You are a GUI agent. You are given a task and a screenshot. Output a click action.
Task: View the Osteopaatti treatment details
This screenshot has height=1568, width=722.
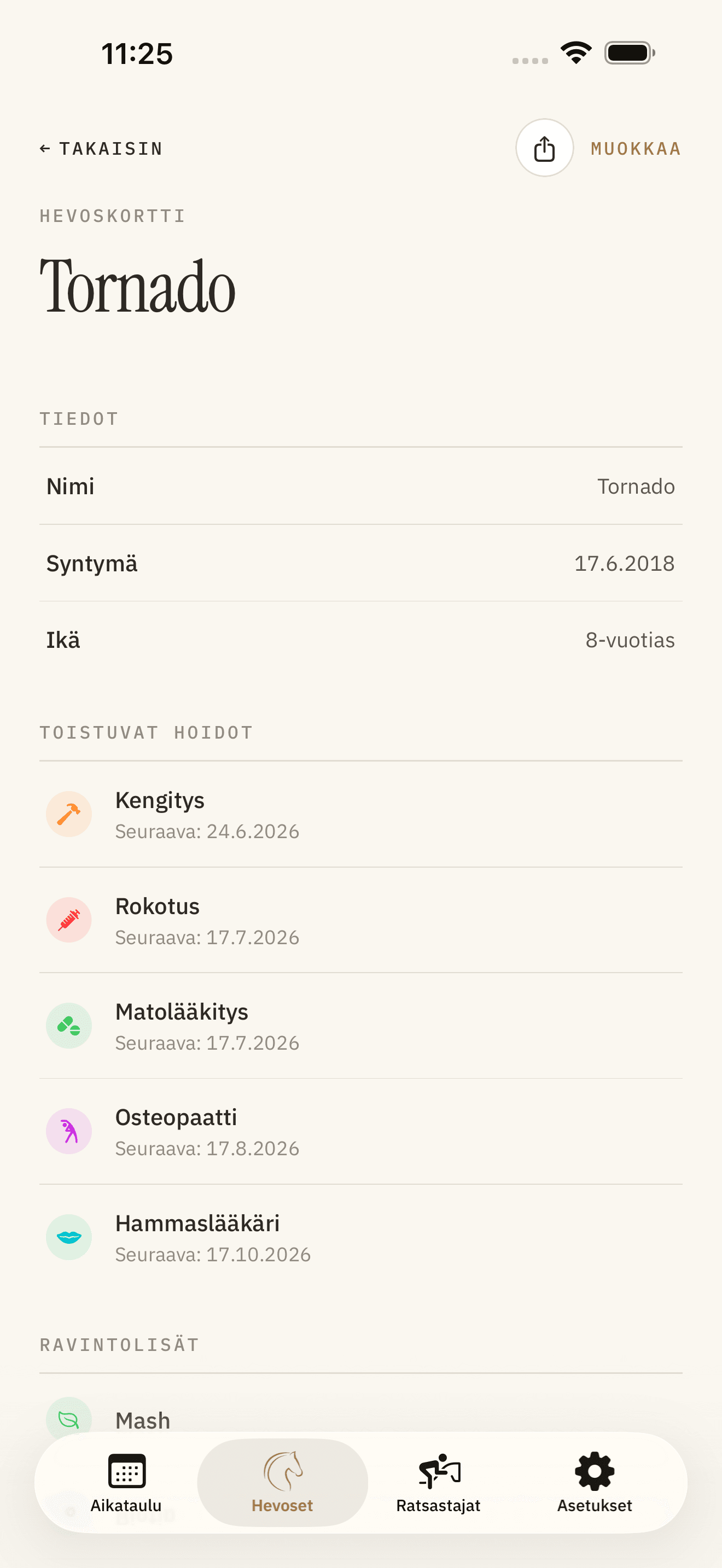(361, 1132)
